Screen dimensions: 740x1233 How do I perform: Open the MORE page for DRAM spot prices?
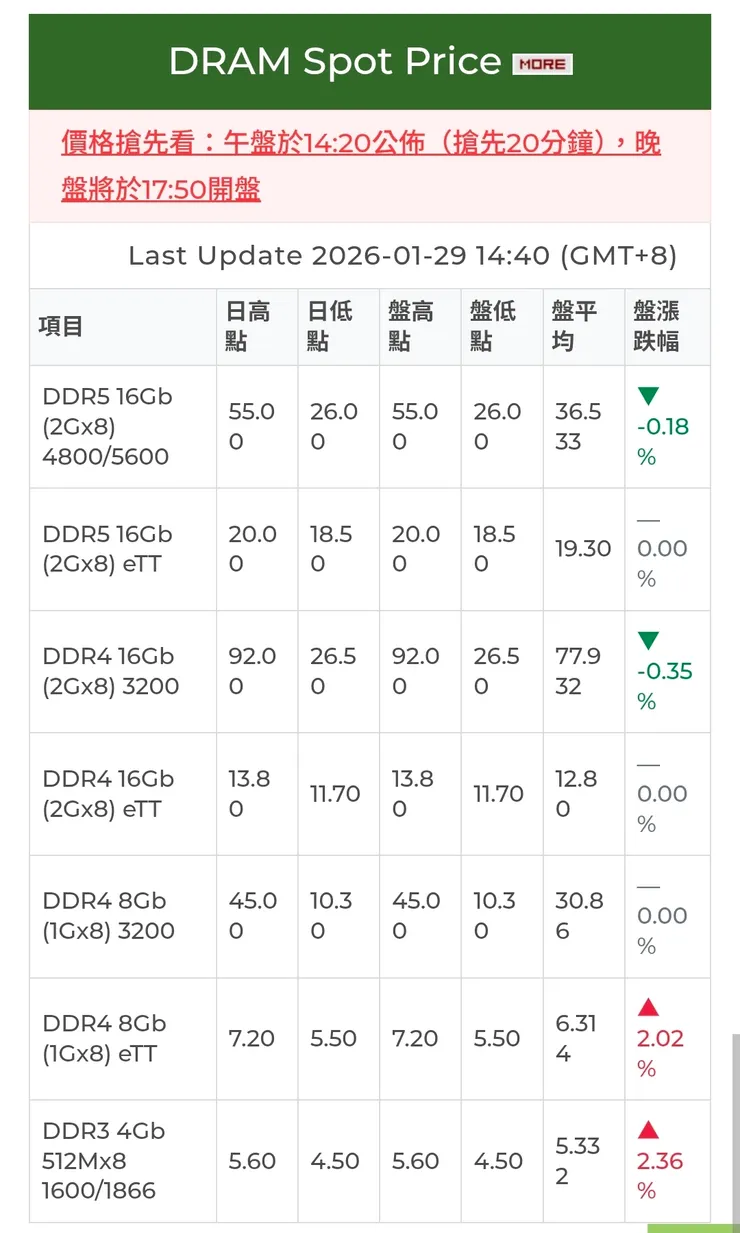click(542, 62)
